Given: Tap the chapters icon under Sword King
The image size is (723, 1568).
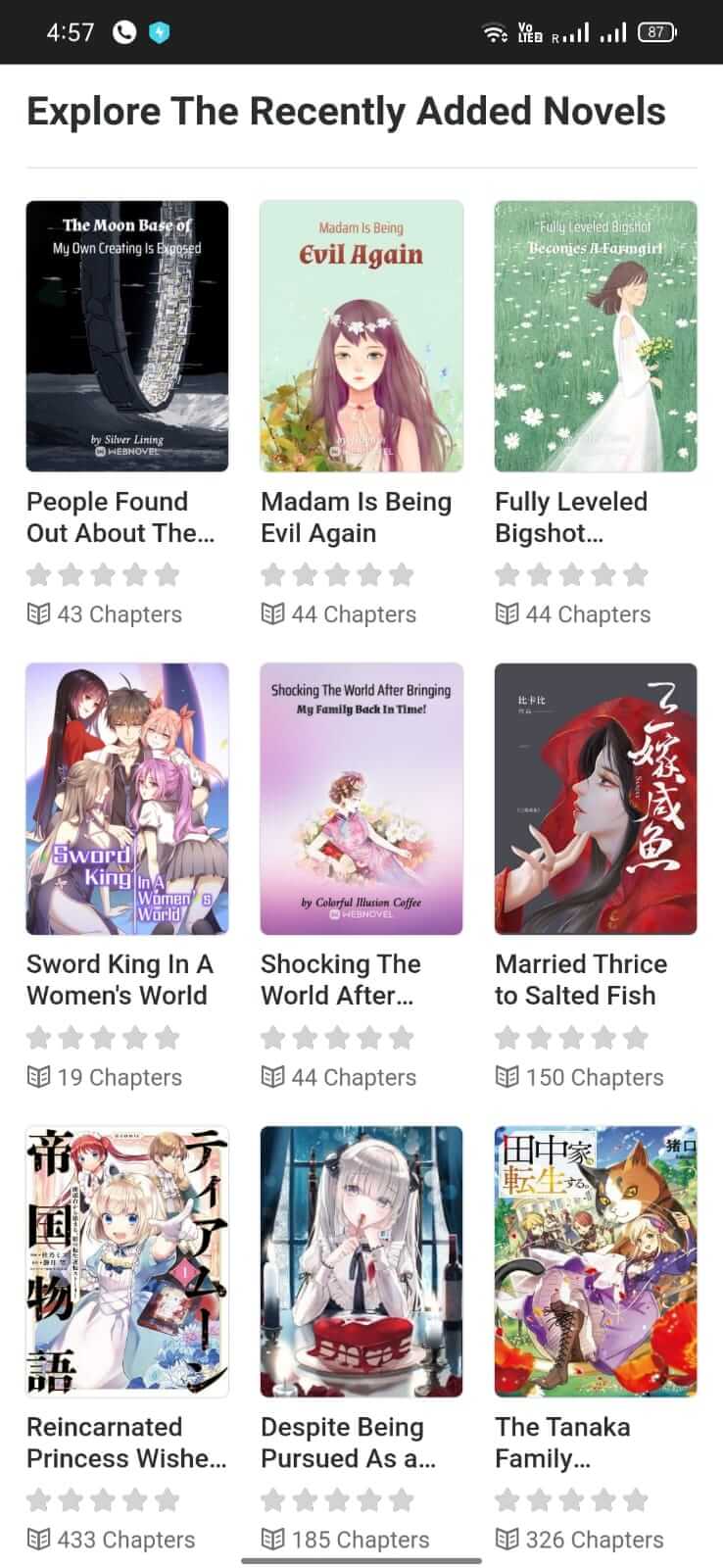Looking at the screenshot, I should click(x=39, y=1077).
